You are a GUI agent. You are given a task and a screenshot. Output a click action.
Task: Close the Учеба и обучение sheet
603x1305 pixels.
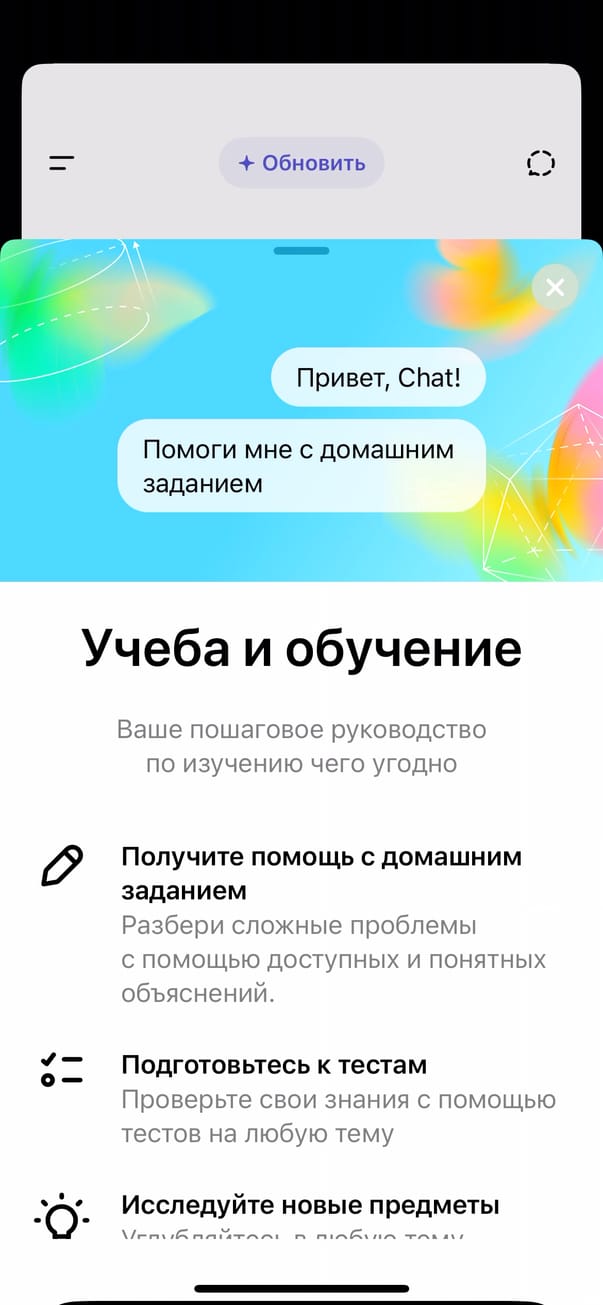555,288
